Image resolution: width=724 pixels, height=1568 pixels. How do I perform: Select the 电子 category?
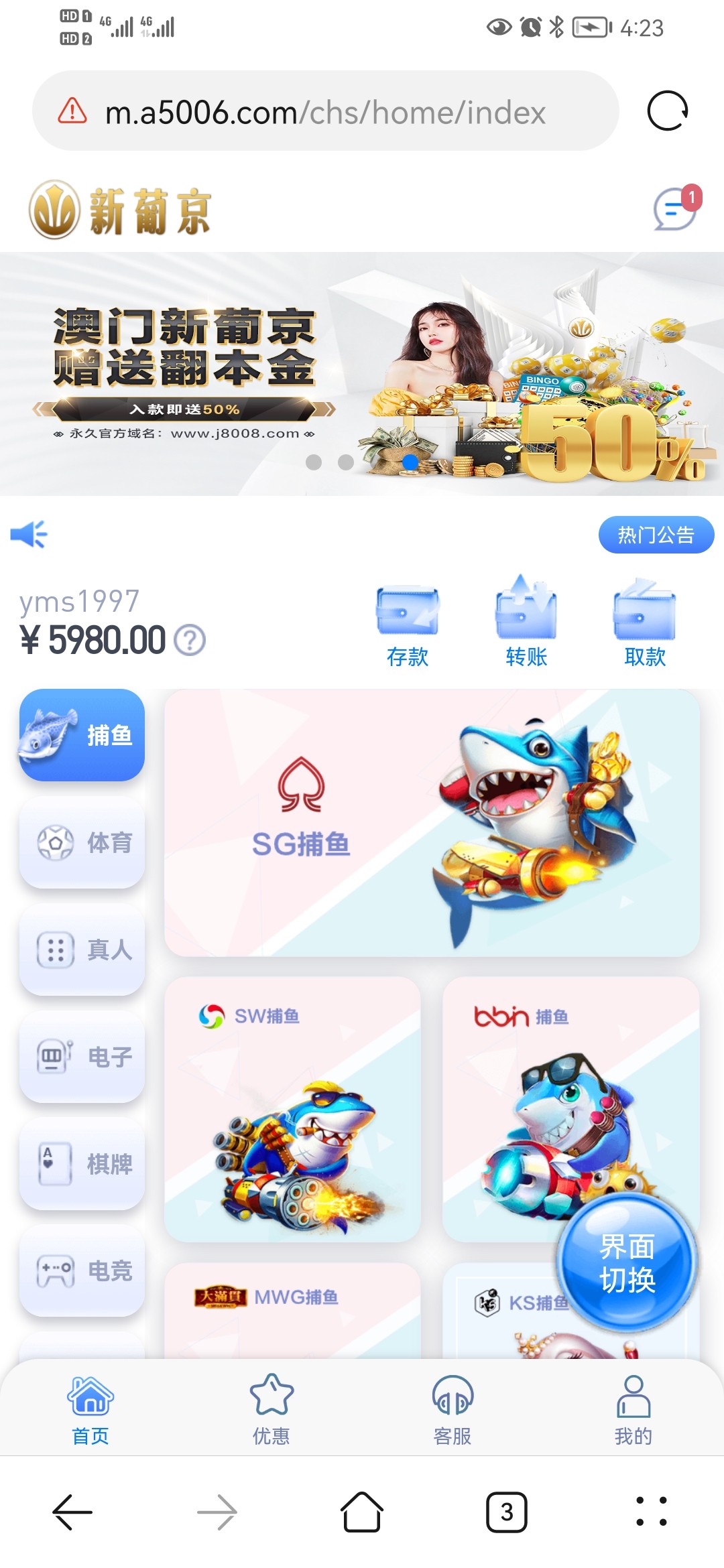(82, 1057)
